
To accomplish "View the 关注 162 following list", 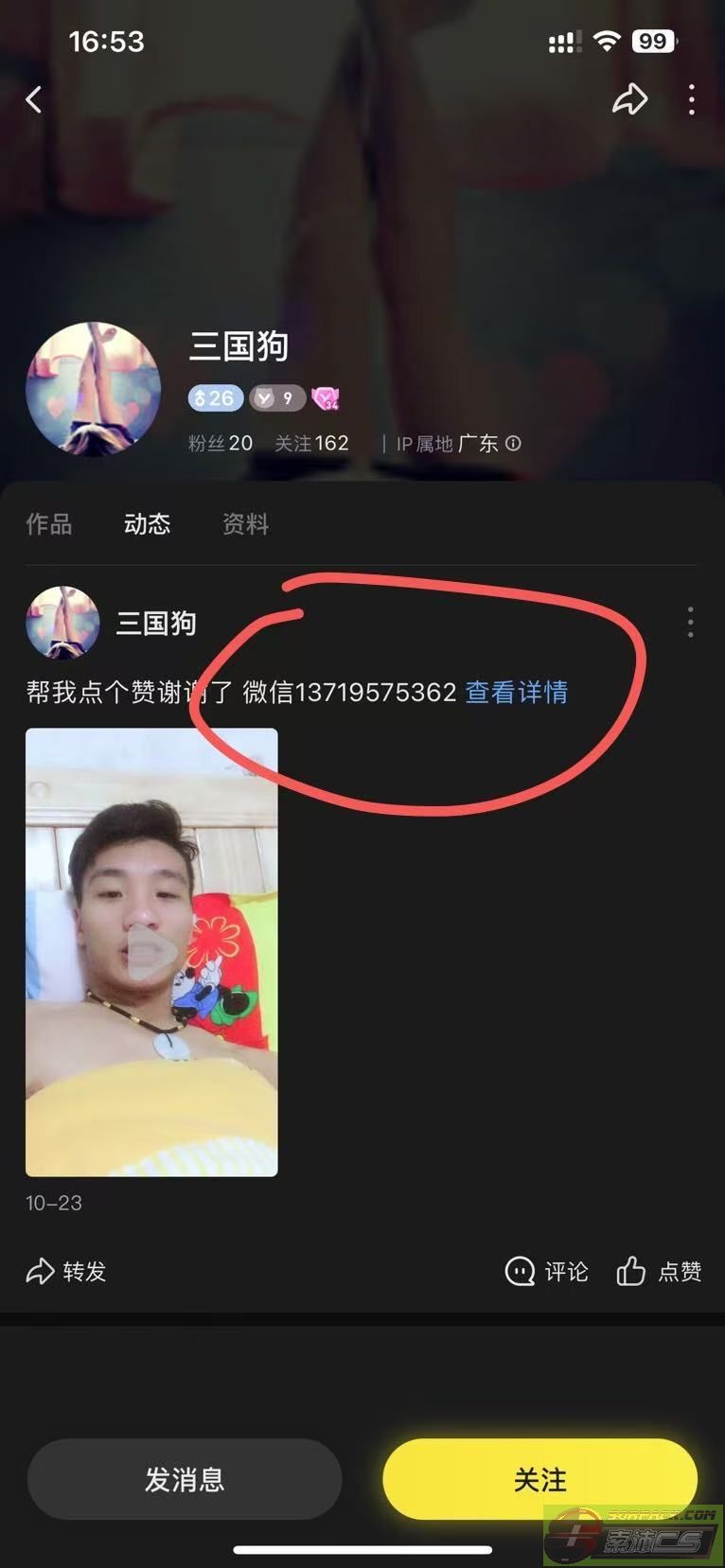I will point(311,443).
